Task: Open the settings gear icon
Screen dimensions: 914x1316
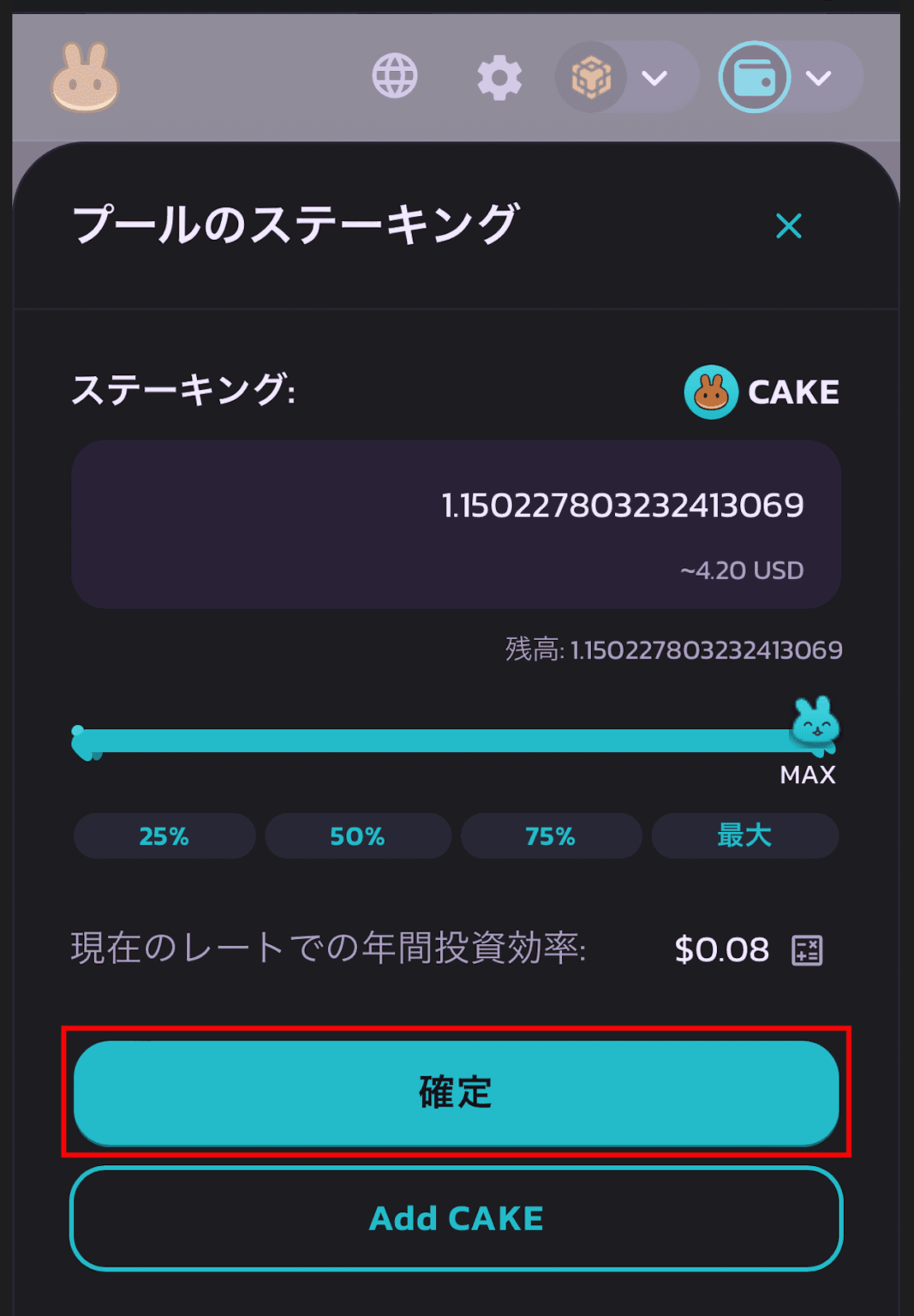Action: pyautogui.click(x=500, y=76)
